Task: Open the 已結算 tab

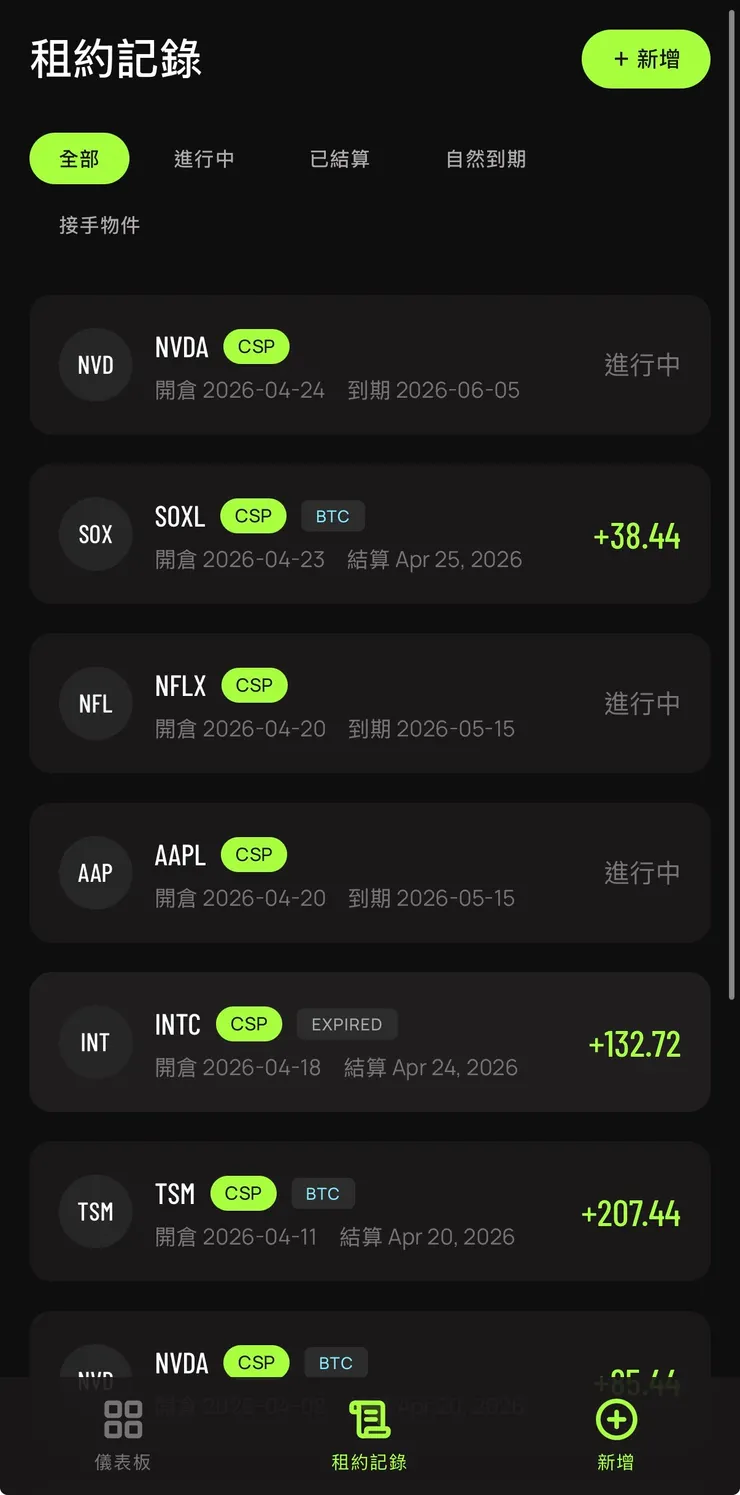Action: pyautogui.click(x=341, y=158)
